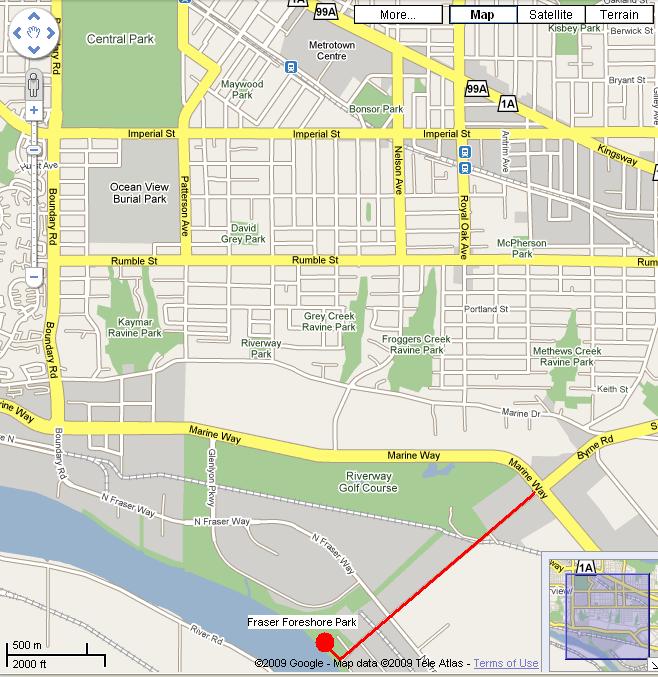
Task: Open the Terms of Use link
Action: [x=505, y=663]
